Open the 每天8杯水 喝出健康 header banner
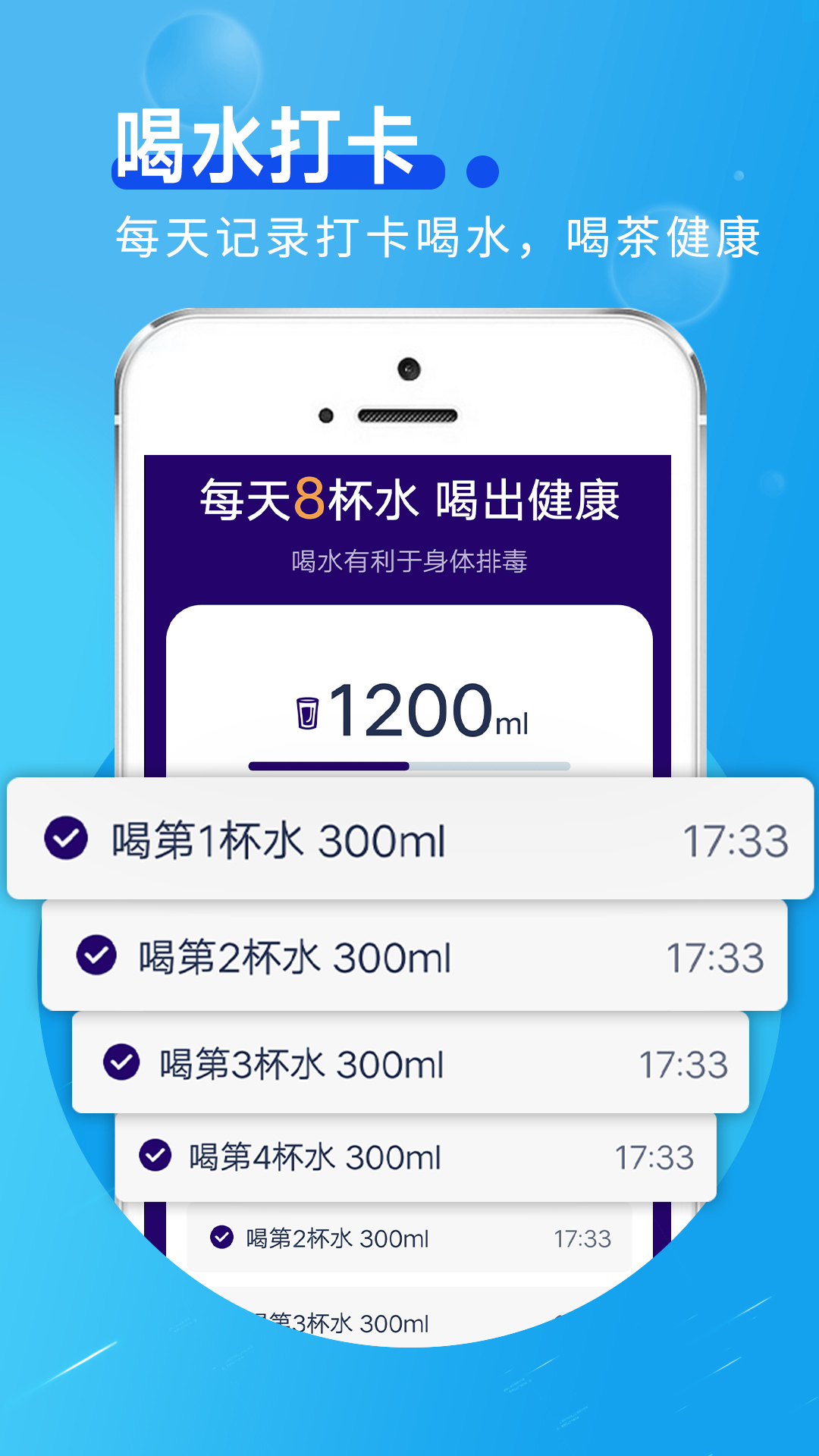819x1456 pixels. click(409, 498)
